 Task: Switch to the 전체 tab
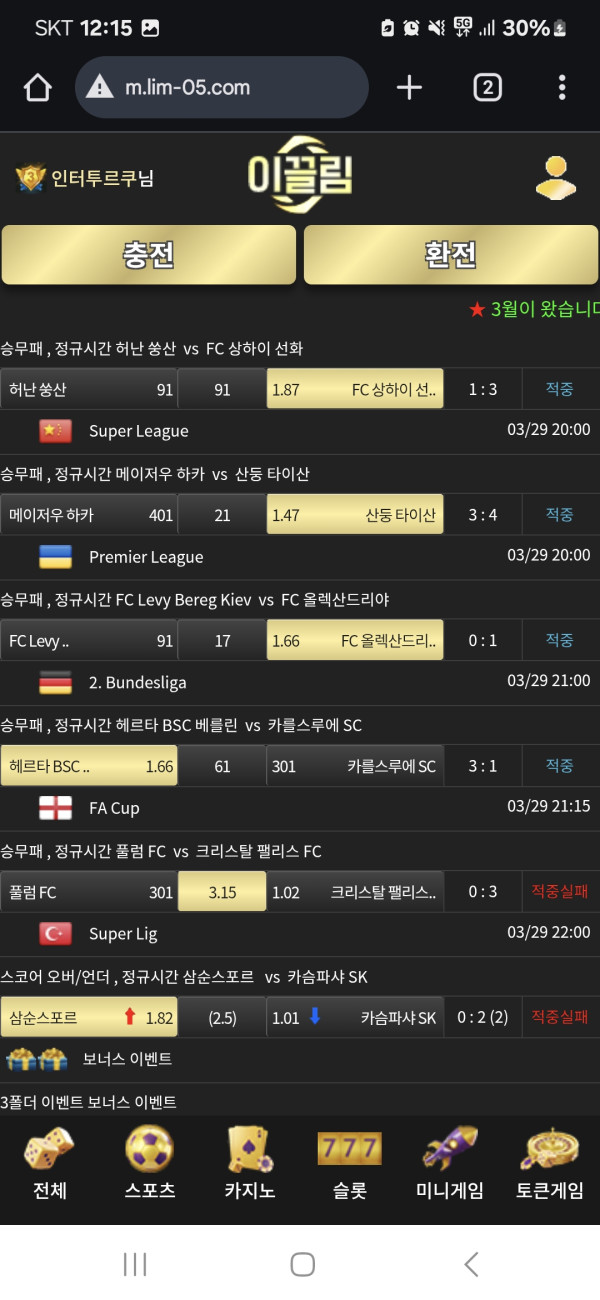(x=50, y=1164)
